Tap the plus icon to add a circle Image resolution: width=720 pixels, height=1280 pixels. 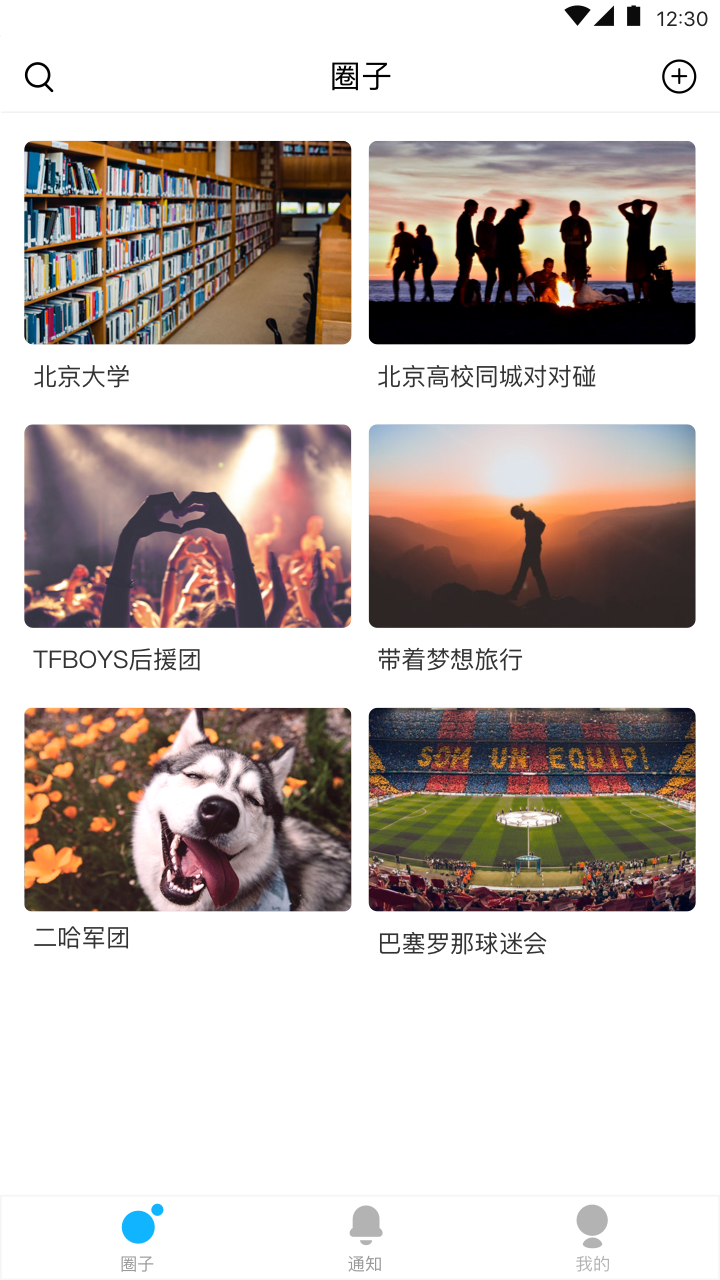(679, 77)
